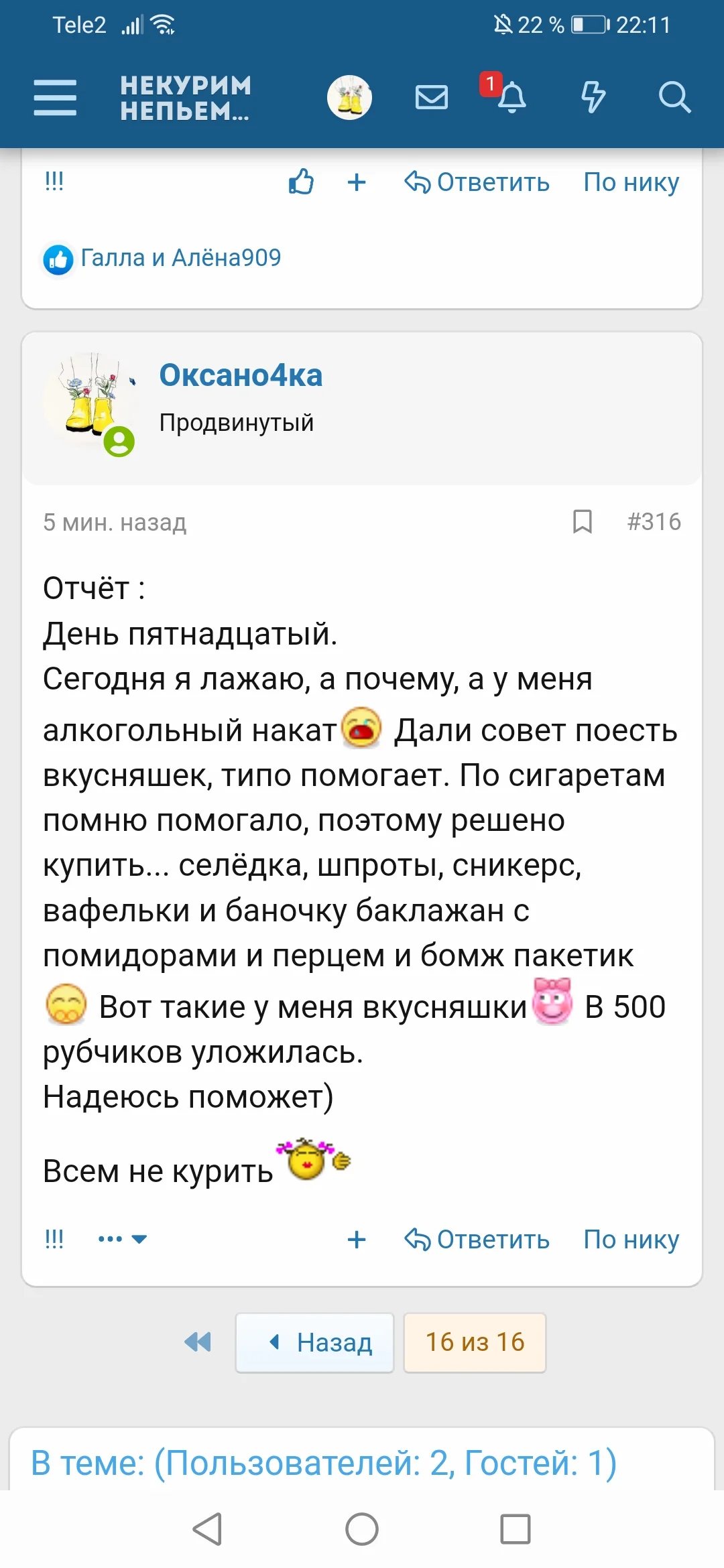Tap По нику under post #316
Screen dimensions: 724x1568
click(631, 1240)
